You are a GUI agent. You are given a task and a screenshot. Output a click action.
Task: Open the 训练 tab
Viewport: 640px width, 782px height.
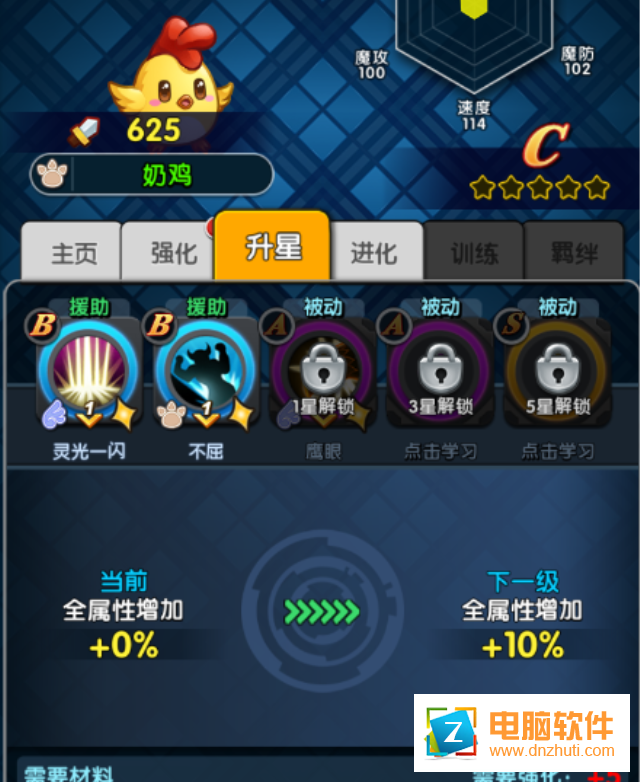point(474,252)
